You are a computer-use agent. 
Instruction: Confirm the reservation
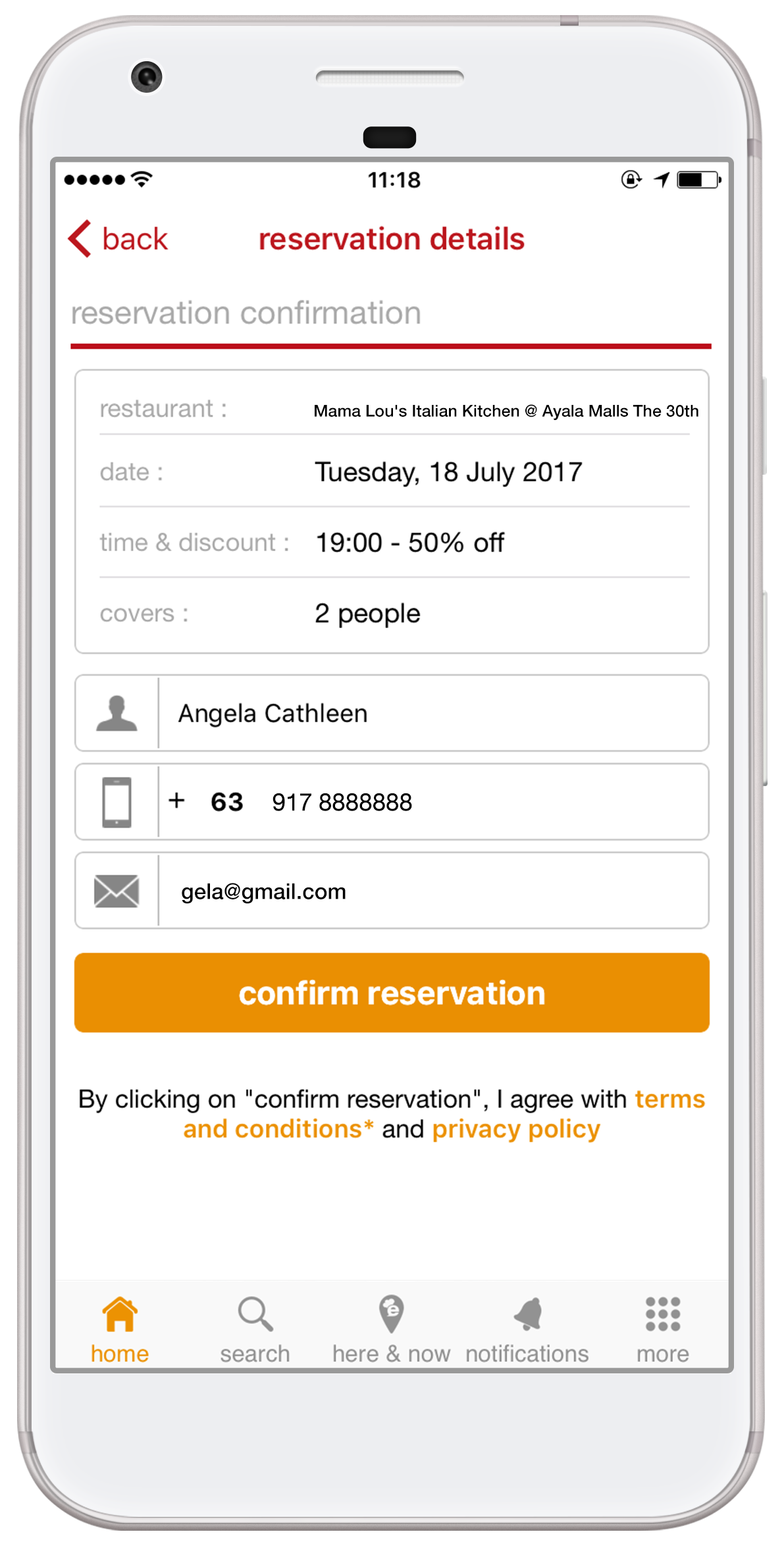click(392, 993)
